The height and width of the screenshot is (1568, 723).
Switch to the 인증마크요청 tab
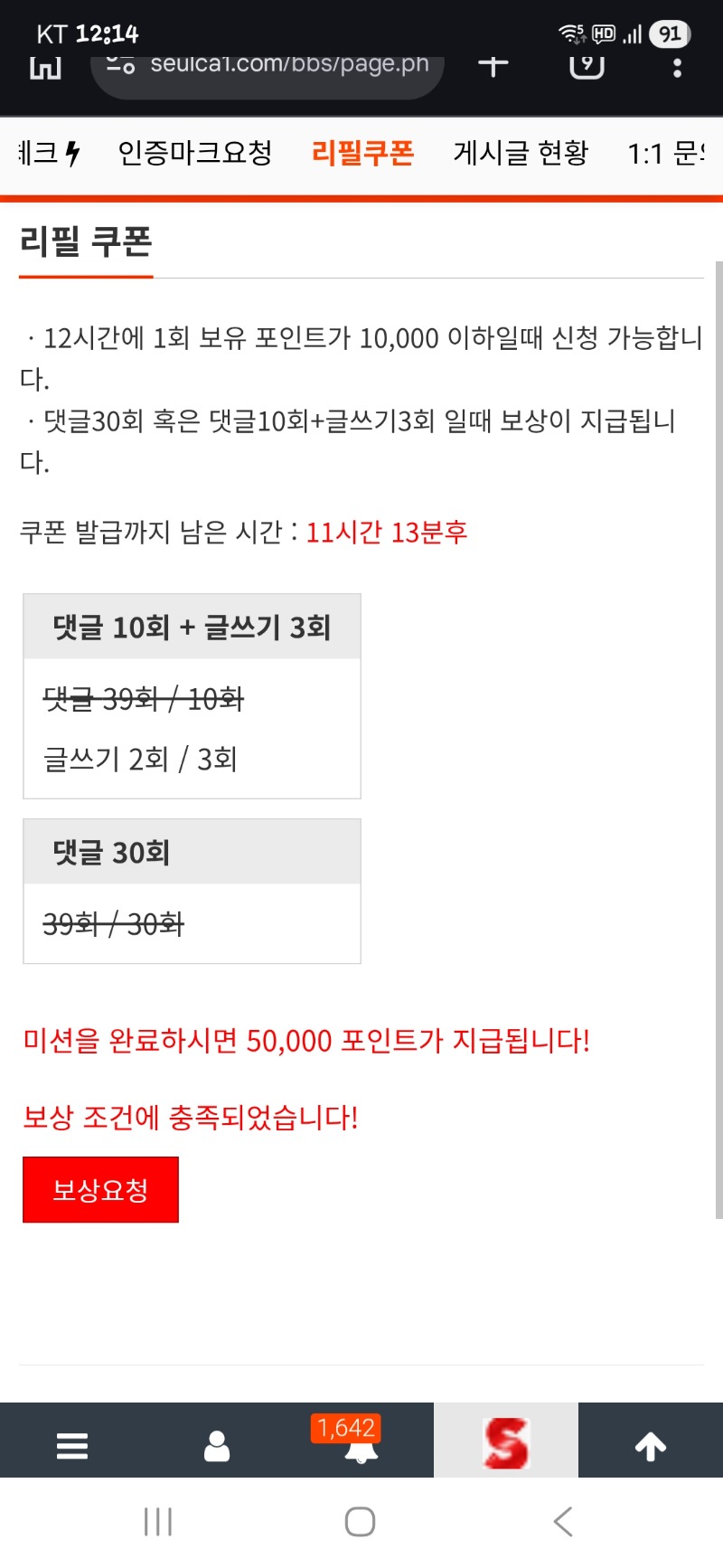[x=195, y=153]
